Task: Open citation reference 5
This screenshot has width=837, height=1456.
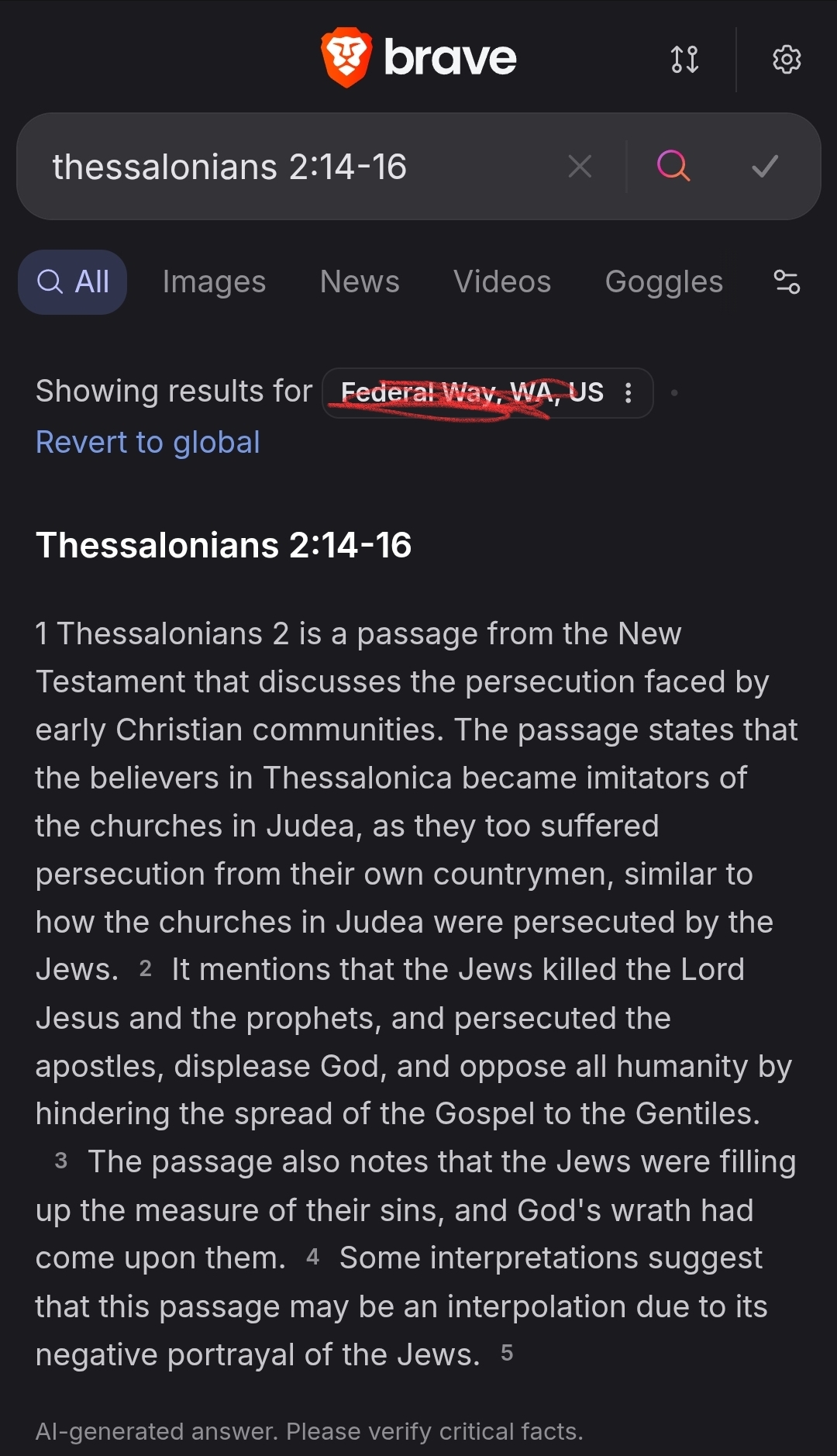Action: [507, 1354]
